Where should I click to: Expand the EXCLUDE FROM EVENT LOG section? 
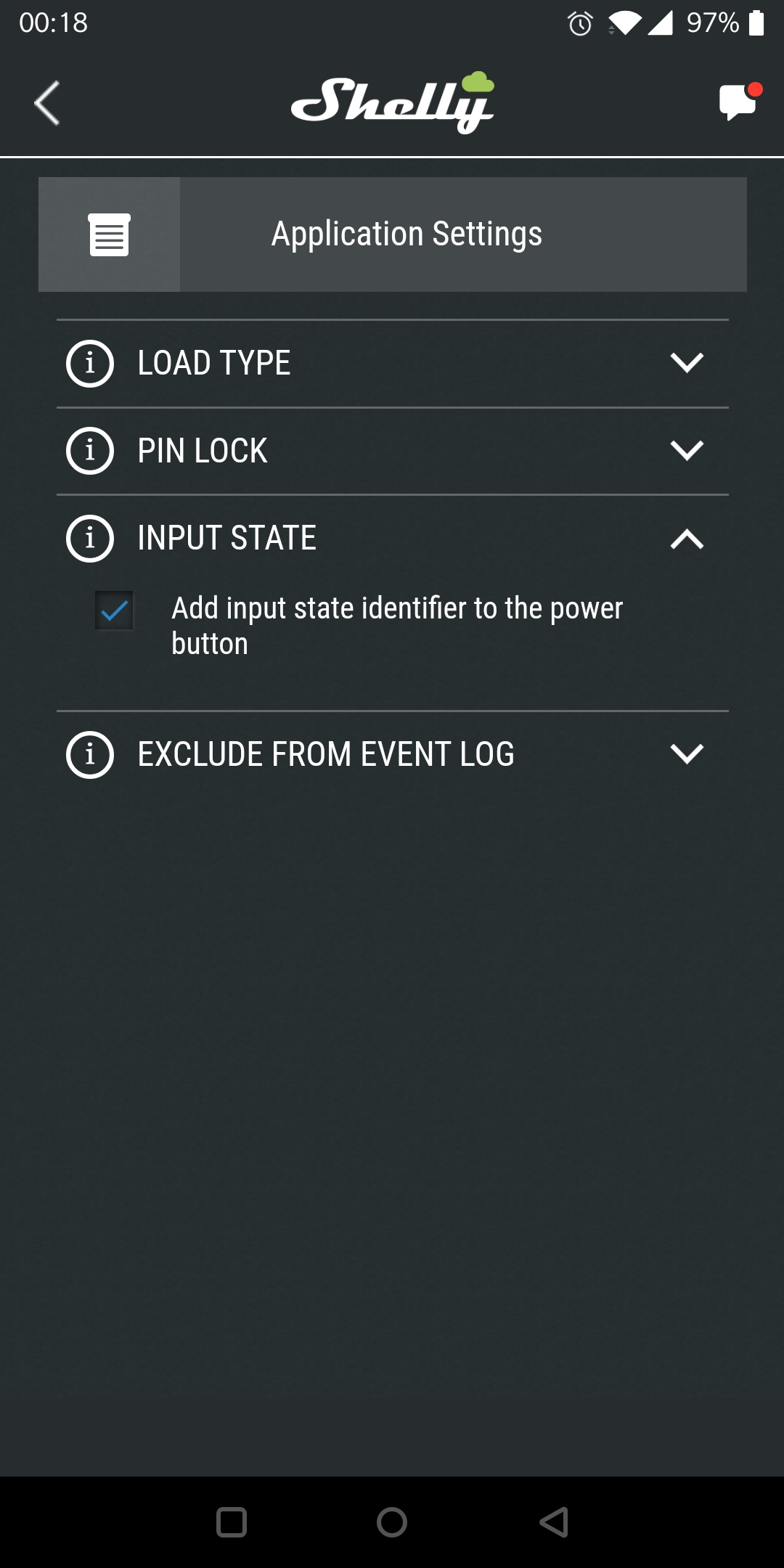687,754
